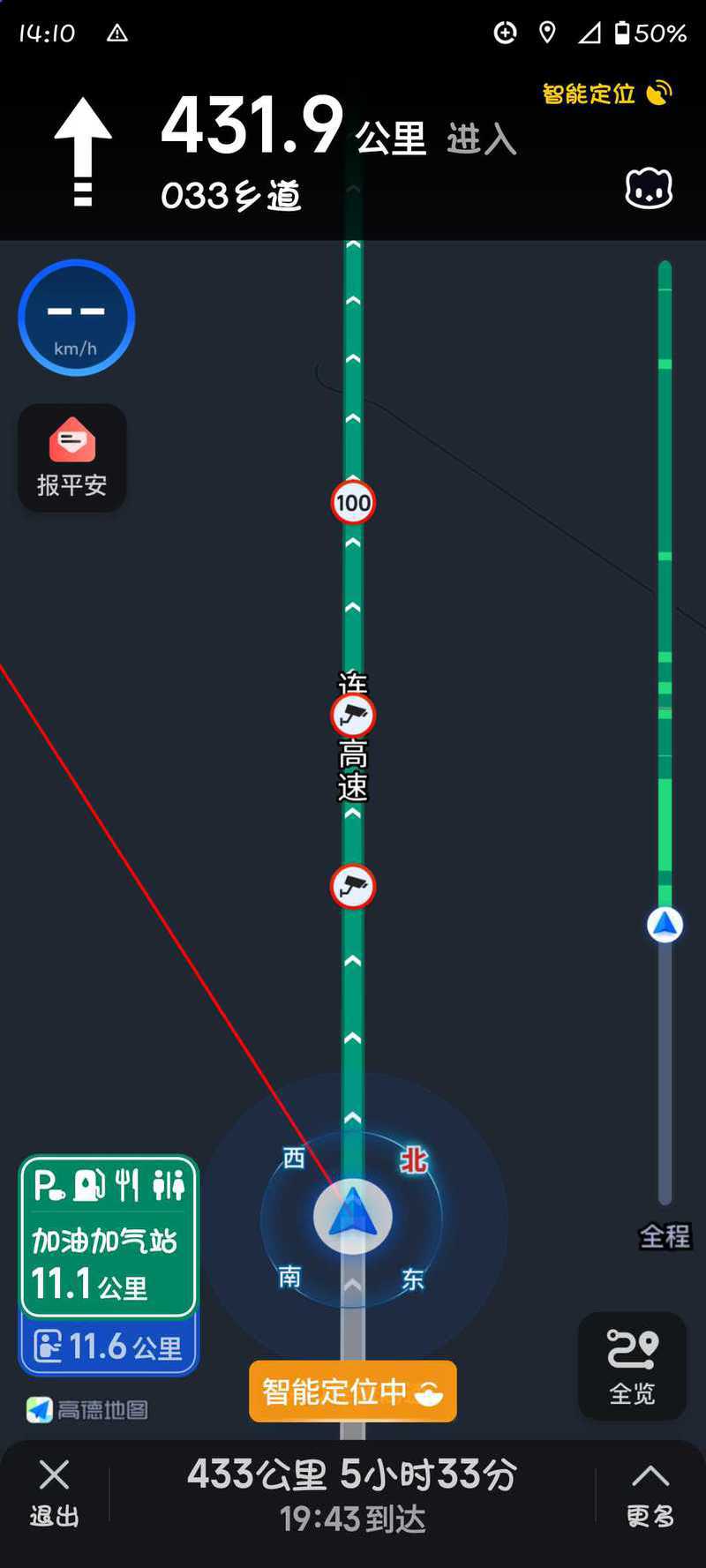Expand the 更多 options panel
Screen dimensions: 706x1568
click(650, 1493)
